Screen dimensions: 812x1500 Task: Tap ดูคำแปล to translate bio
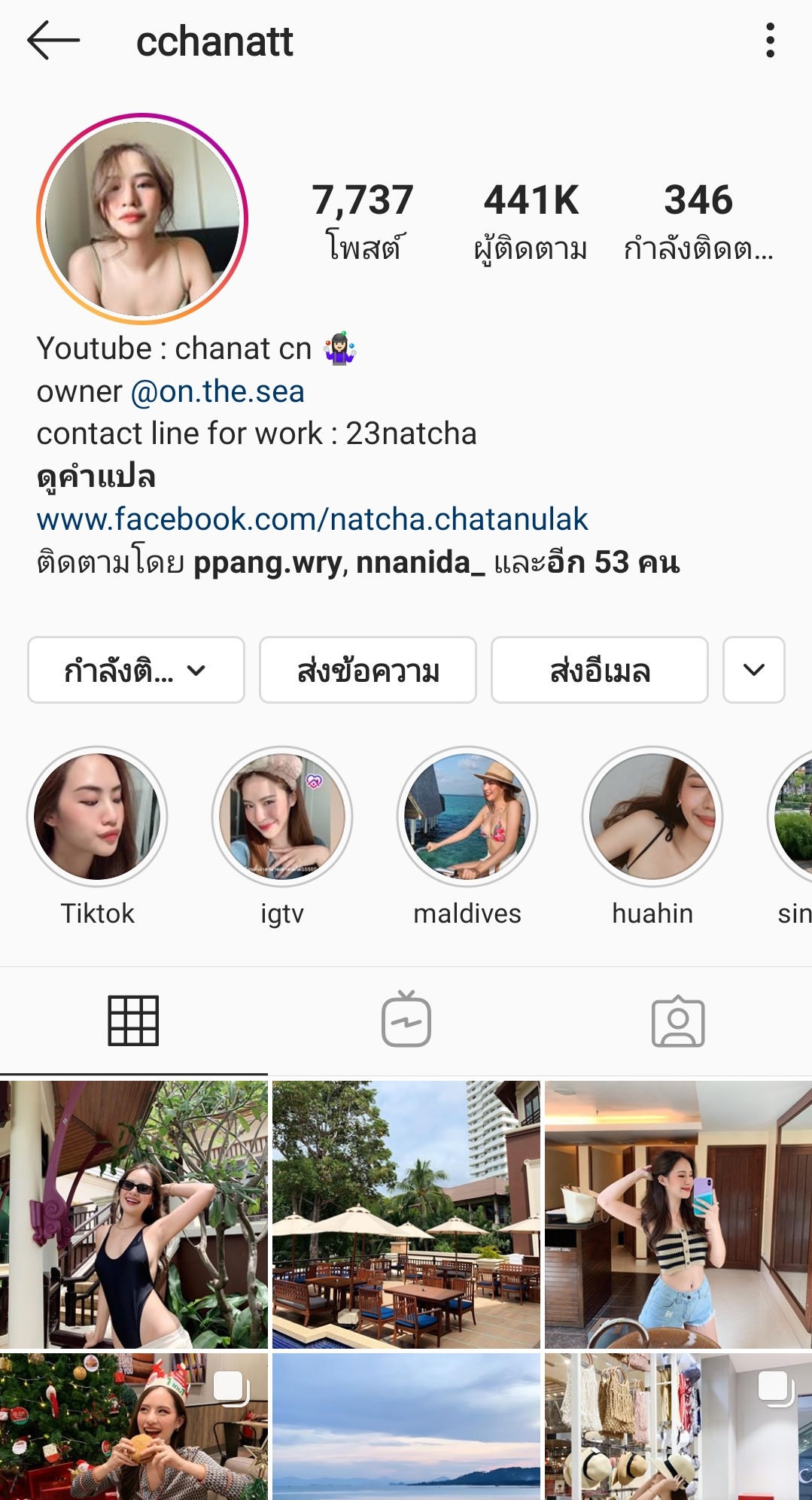pyautogui.click(x=96, y=476)
